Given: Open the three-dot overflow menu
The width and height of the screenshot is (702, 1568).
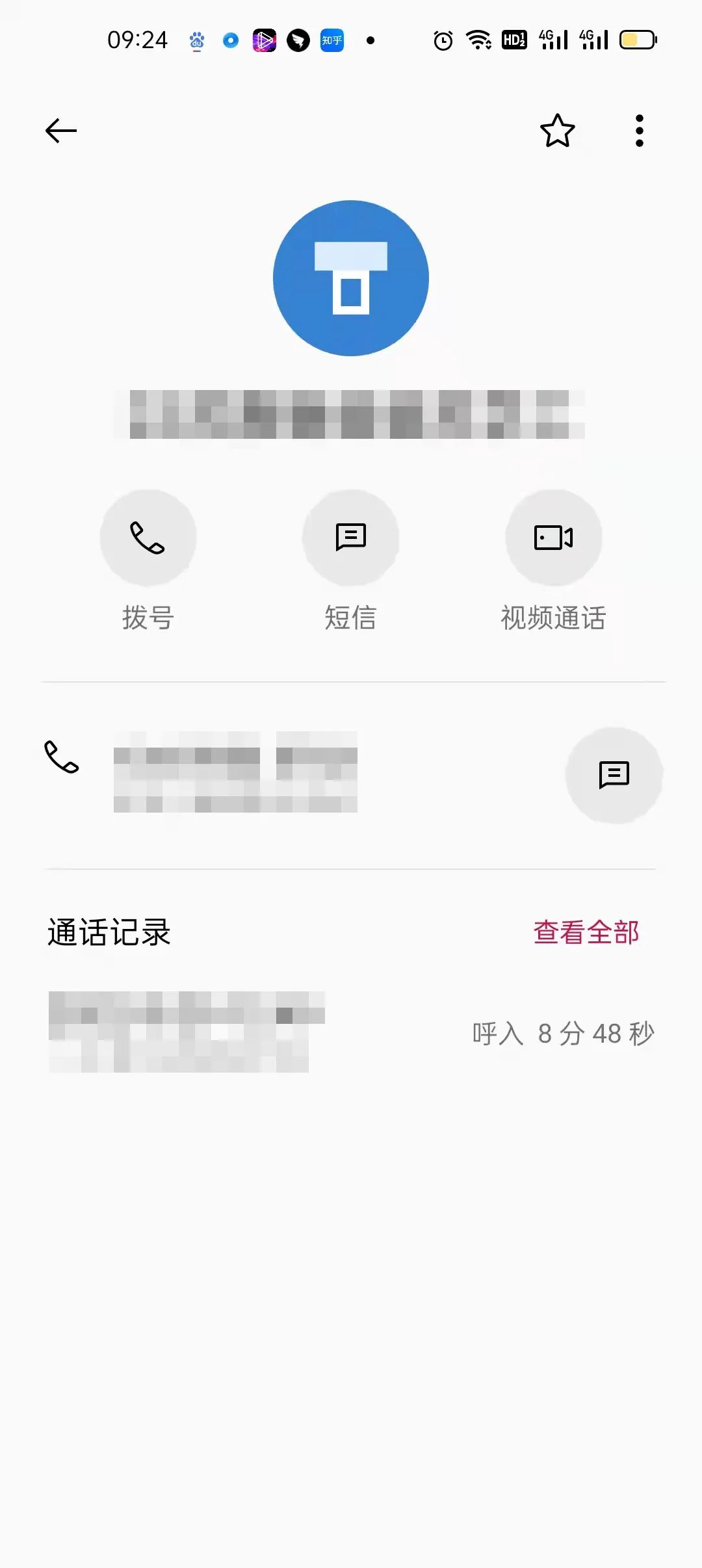Looking at the screenshot, I should 640,131.
